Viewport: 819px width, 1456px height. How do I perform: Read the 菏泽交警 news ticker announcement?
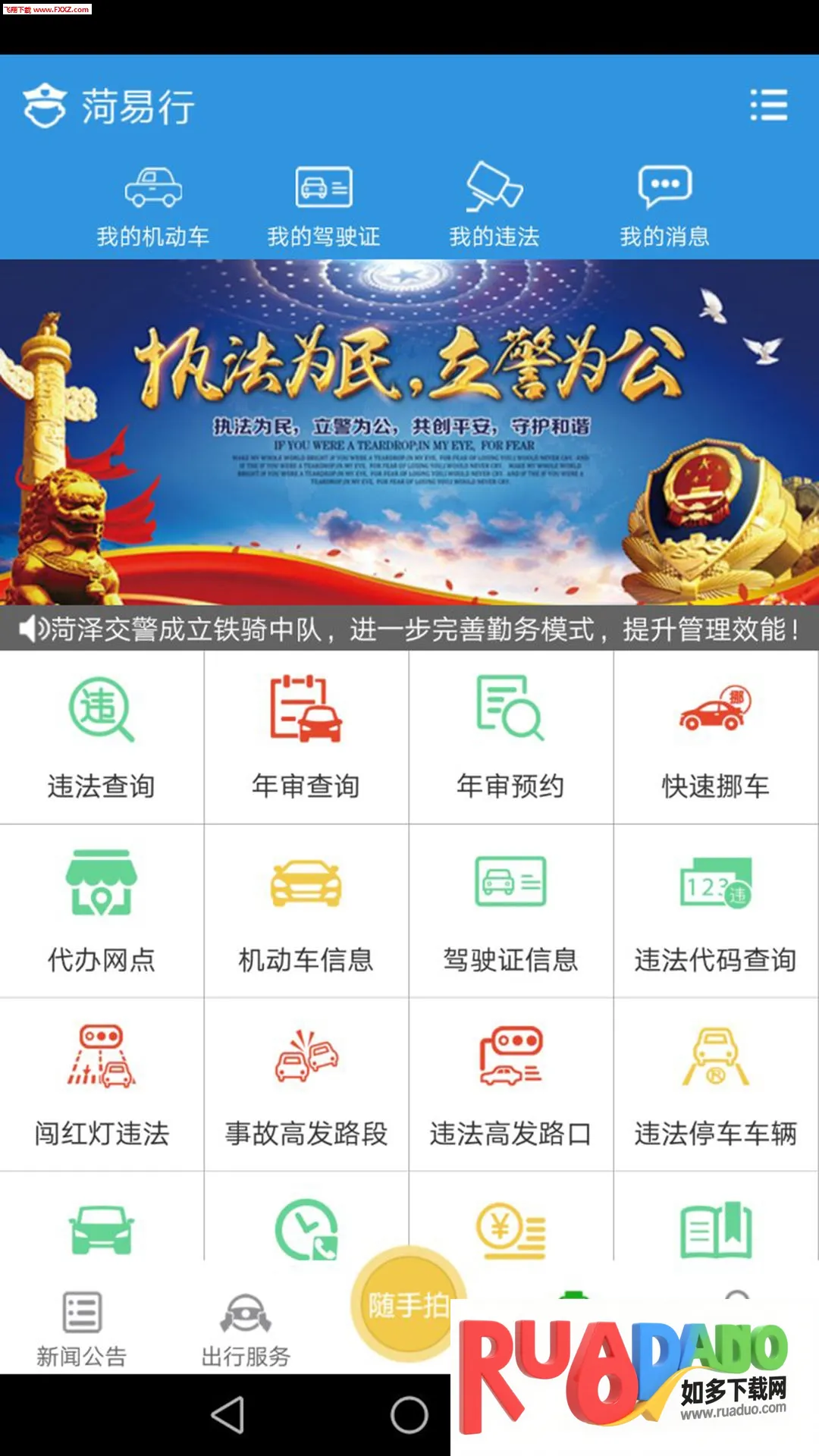[409, 629]
